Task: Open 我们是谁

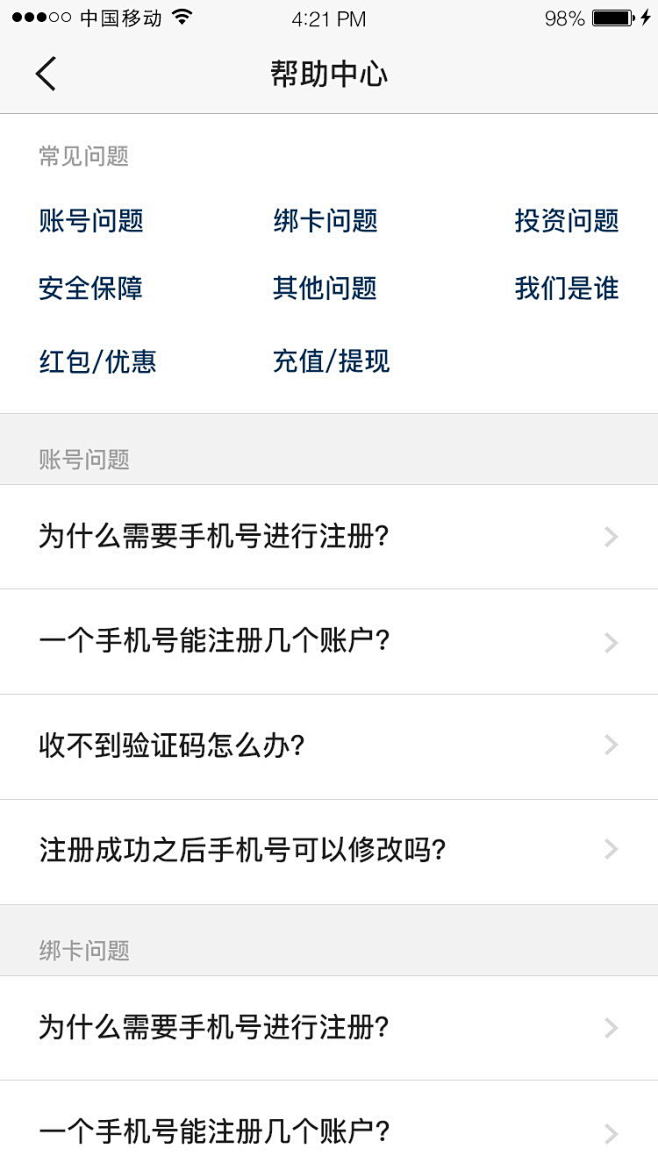Action: [x=566, y=288]
